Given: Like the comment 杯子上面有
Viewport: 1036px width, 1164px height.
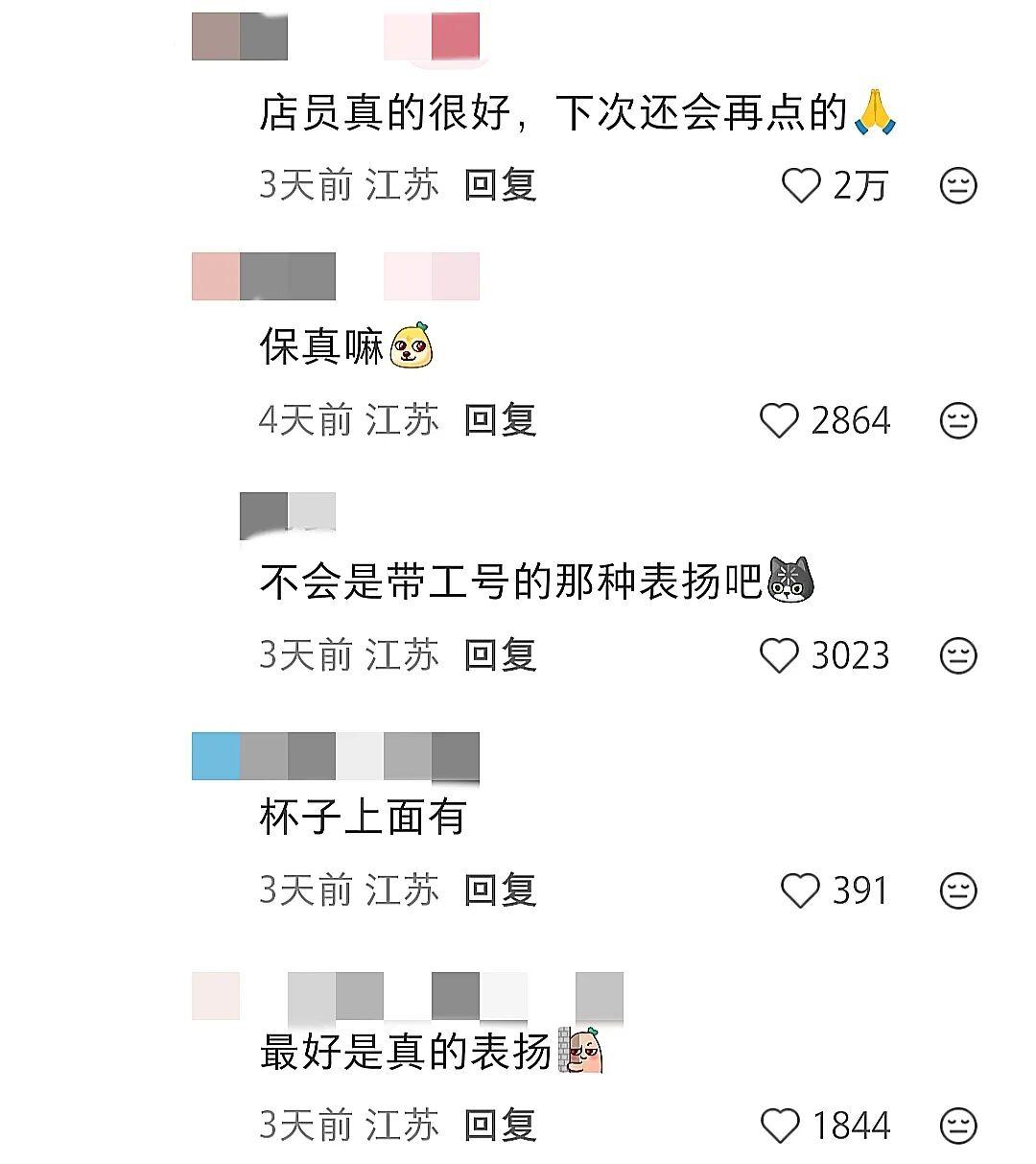Looking at the screenshot, I should point(802,891).
